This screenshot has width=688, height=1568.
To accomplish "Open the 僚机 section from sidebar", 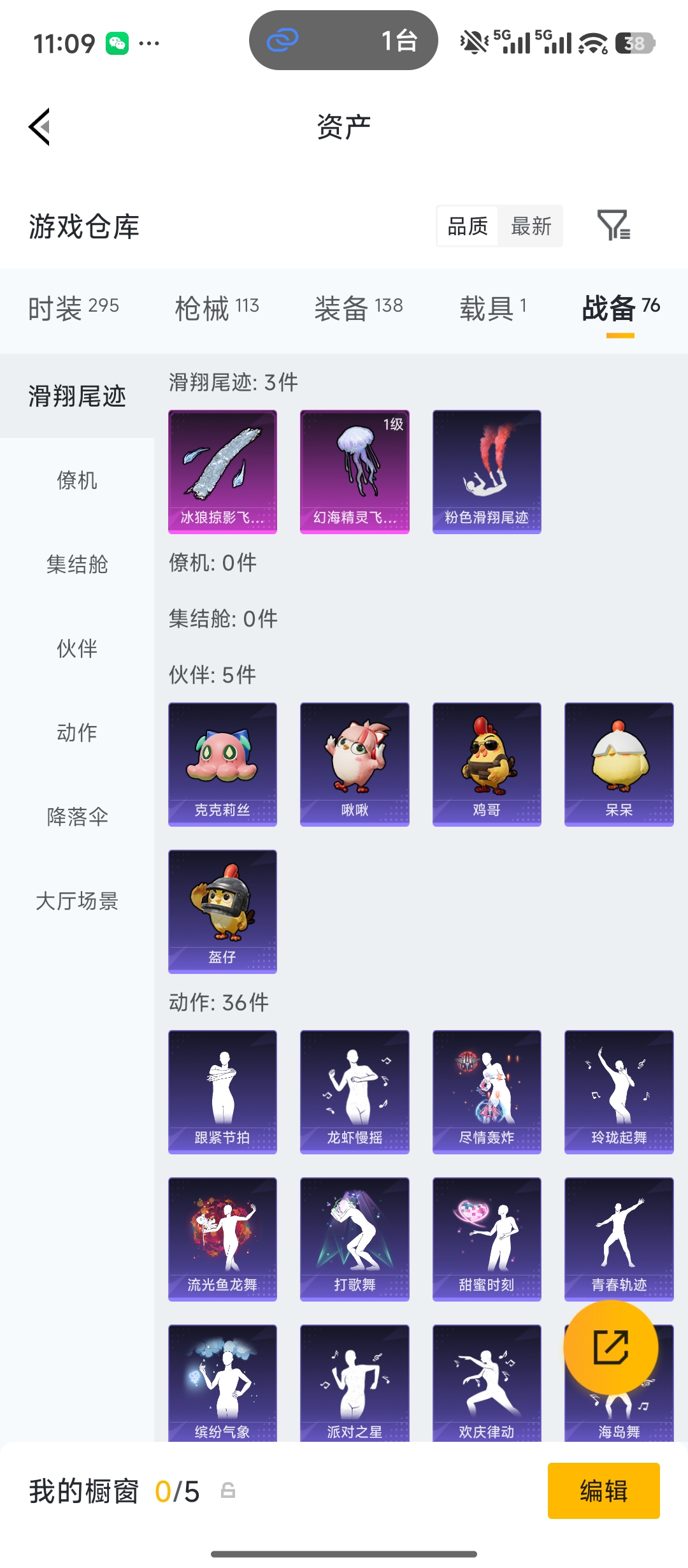I will point(77,481).
